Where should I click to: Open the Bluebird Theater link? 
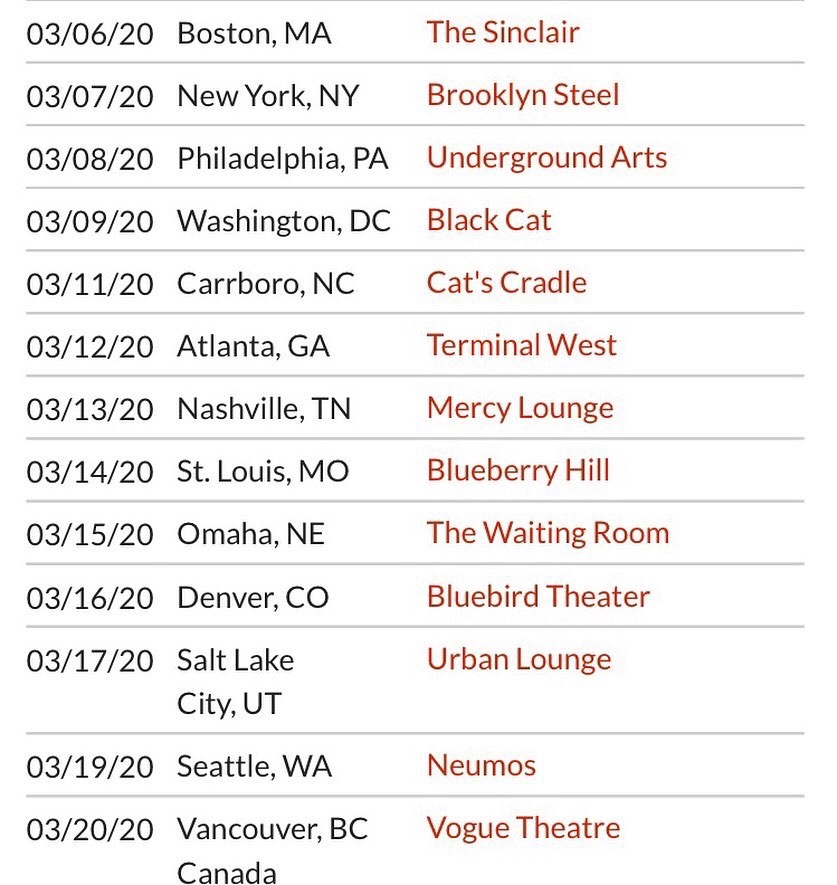[x=538, y=597]
